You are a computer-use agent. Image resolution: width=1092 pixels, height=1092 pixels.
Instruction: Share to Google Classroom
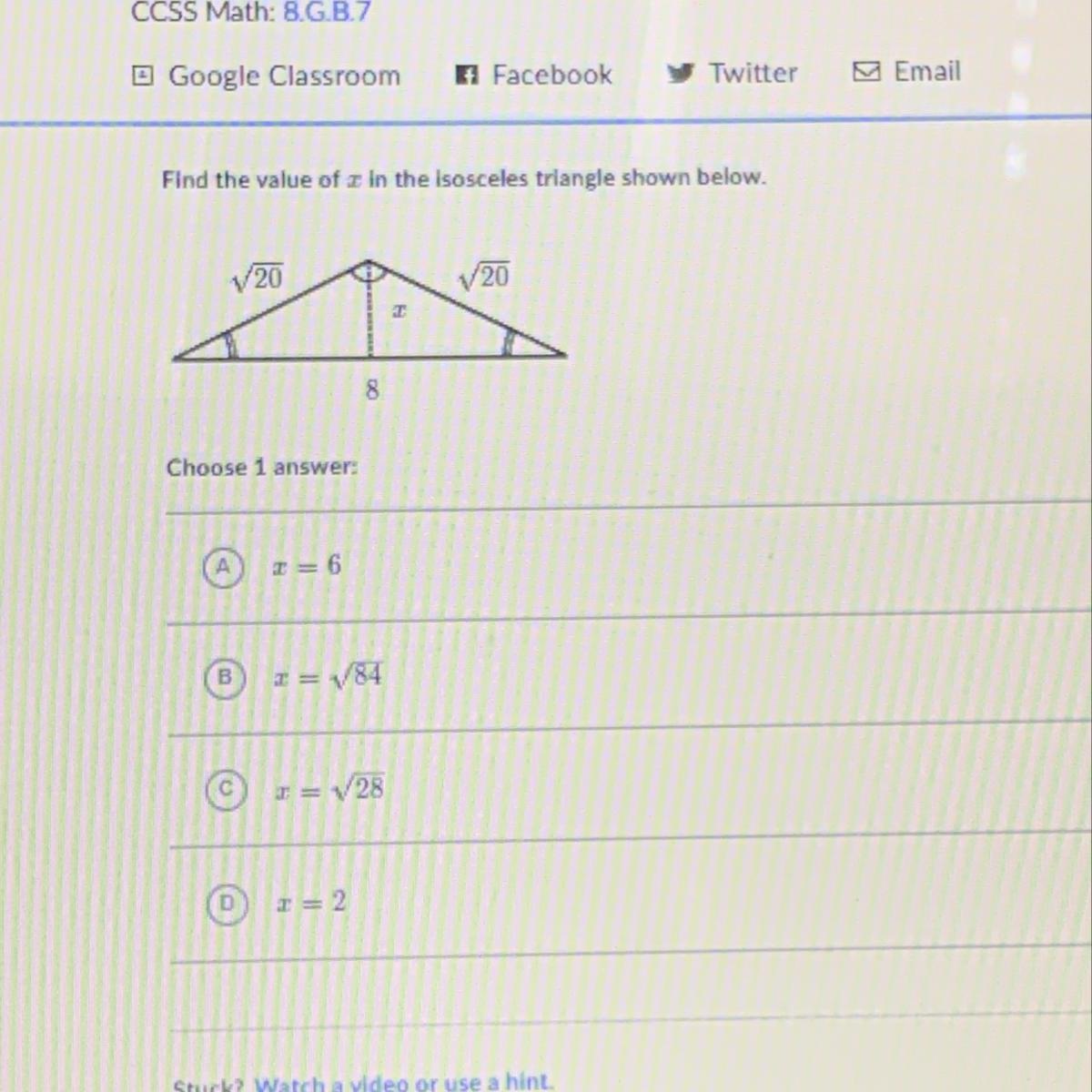[266, 76]
